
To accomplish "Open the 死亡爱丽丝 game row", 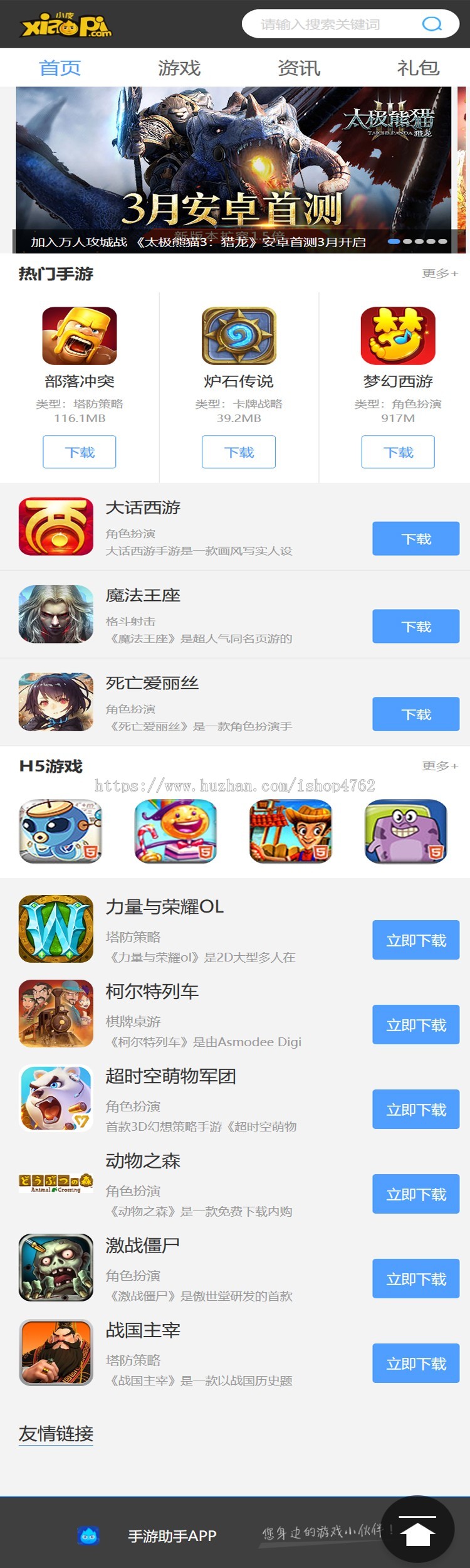I will pyautogui.click(x=188, y=702).
